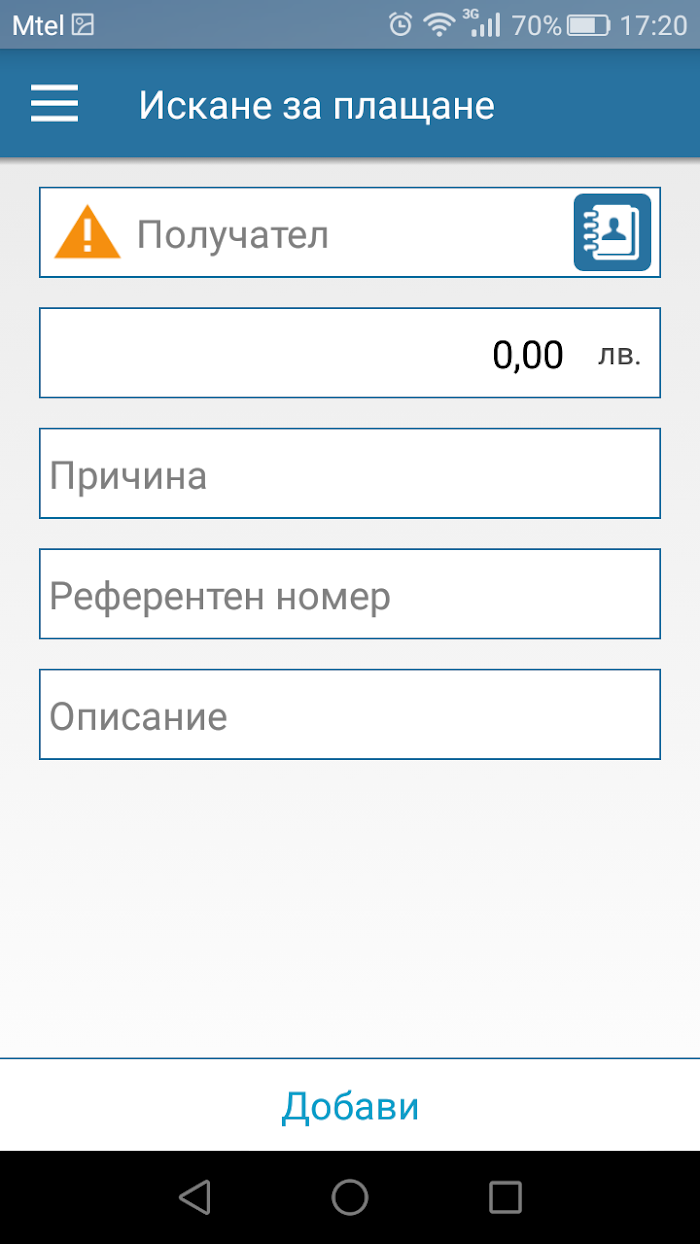Go to home via the system home button

tap(350, 1197)
